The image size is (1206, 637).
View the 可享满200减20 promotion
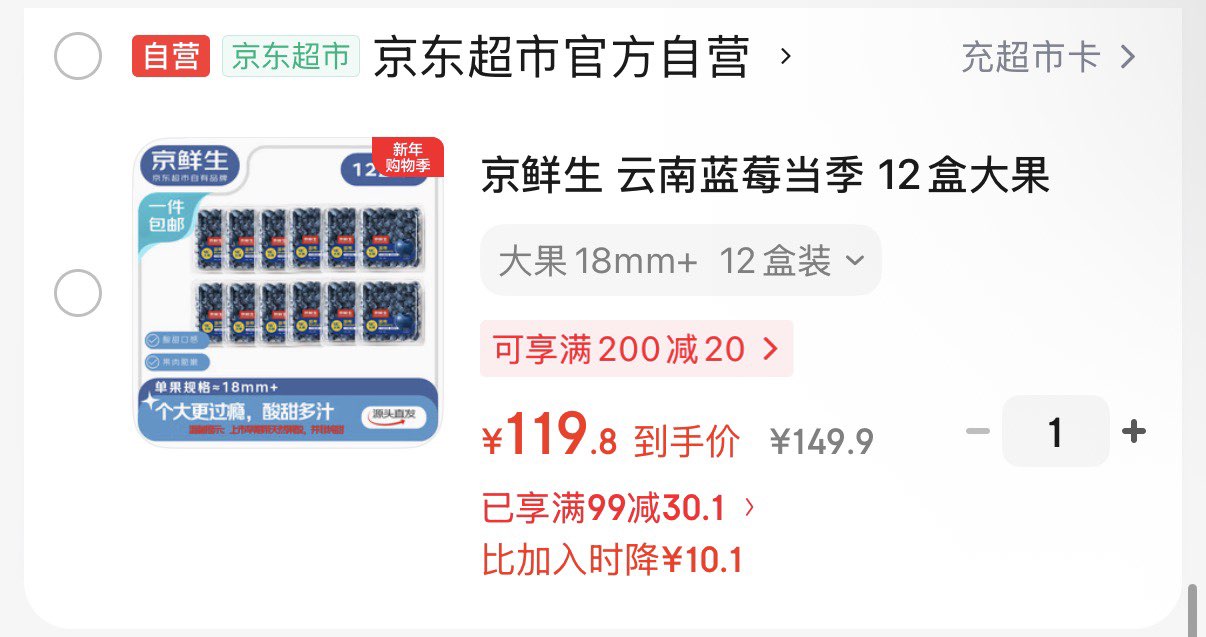point(636,349)
